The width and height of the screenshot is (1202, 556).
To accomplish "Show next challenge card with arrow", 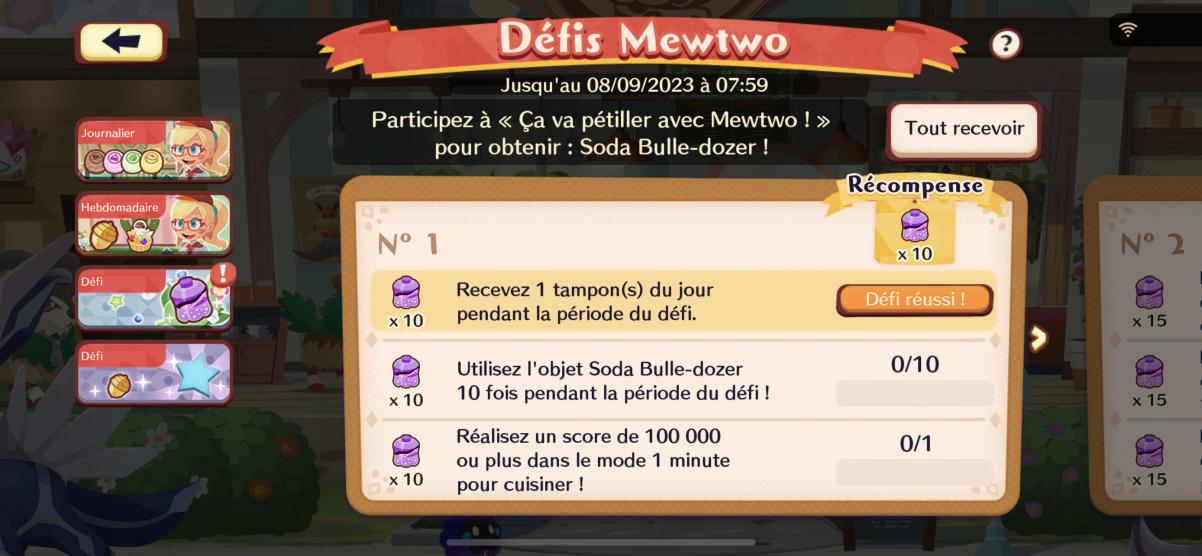I will click(x=1039, y=339).
